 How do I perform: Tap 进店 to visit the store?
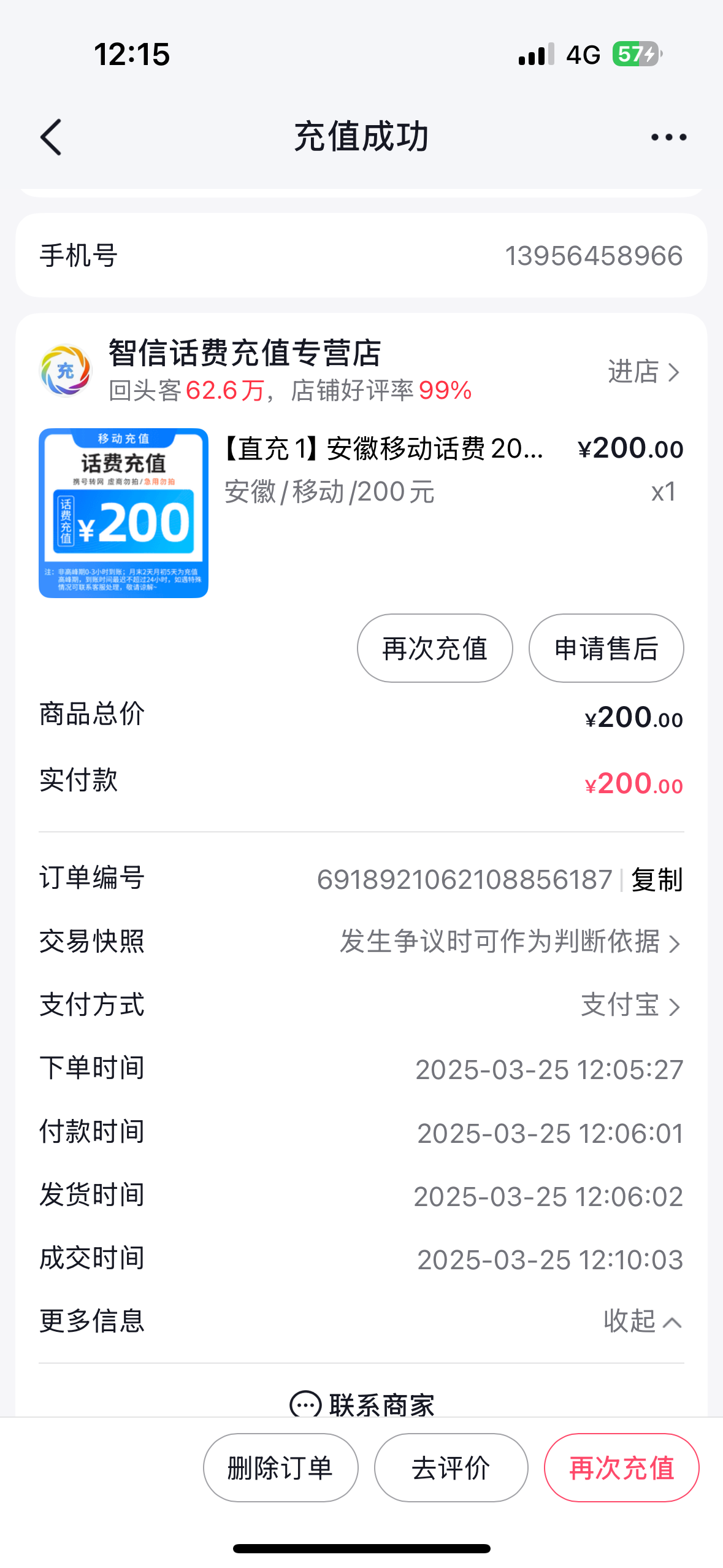[x=641, y=371]
